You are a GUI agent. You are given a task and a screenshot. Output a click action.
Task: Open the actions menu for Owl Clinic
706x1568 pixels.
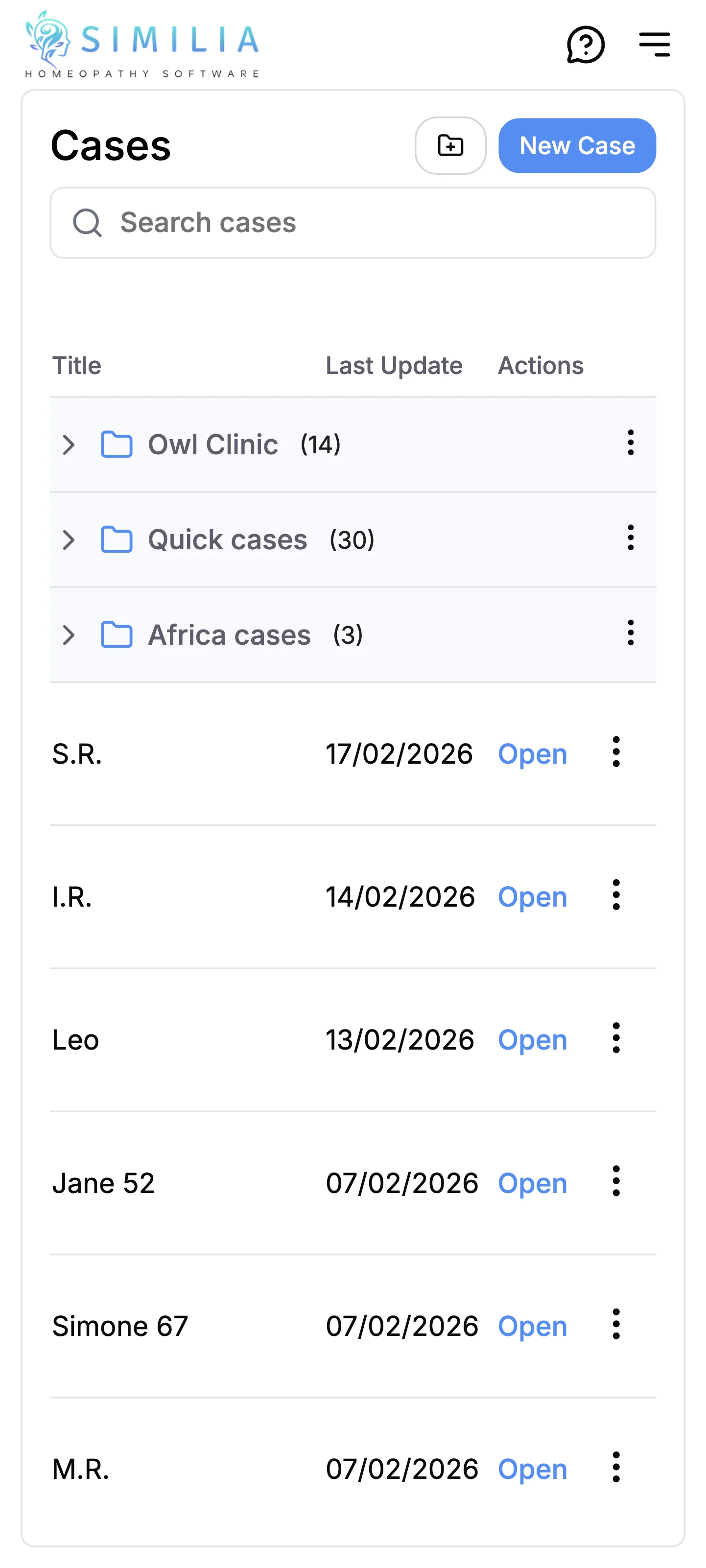click(x=630, y=443)
